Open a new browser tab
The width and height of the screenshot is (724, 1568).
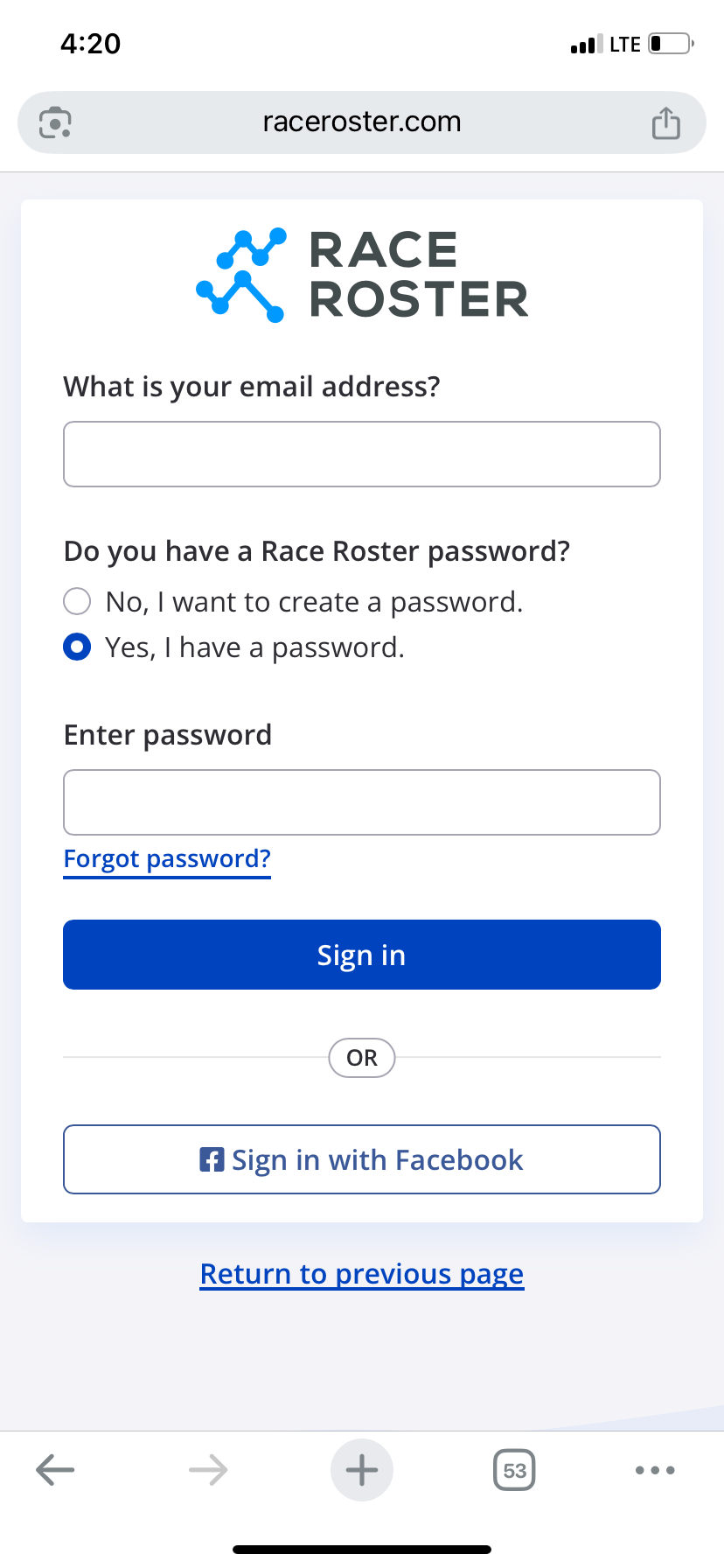point(361,1470)
